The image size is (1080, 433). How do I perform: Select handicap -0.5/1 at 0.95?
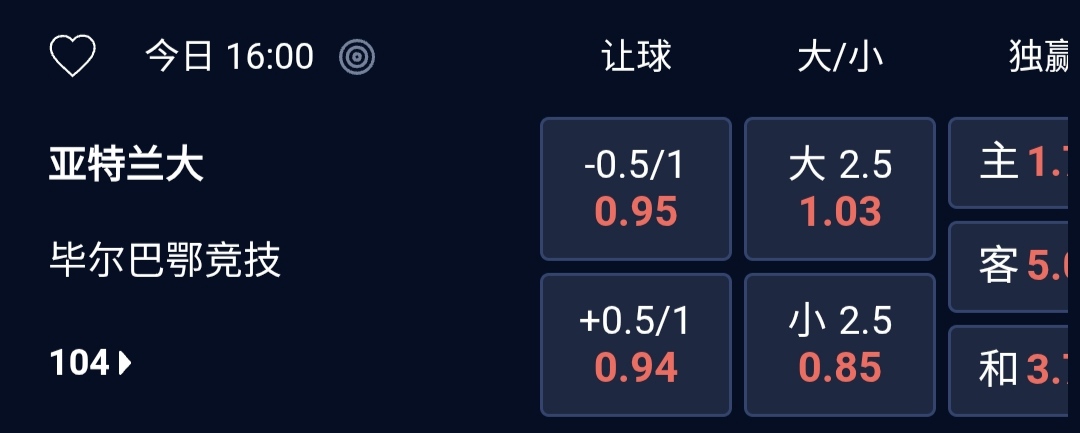[636, 188]
